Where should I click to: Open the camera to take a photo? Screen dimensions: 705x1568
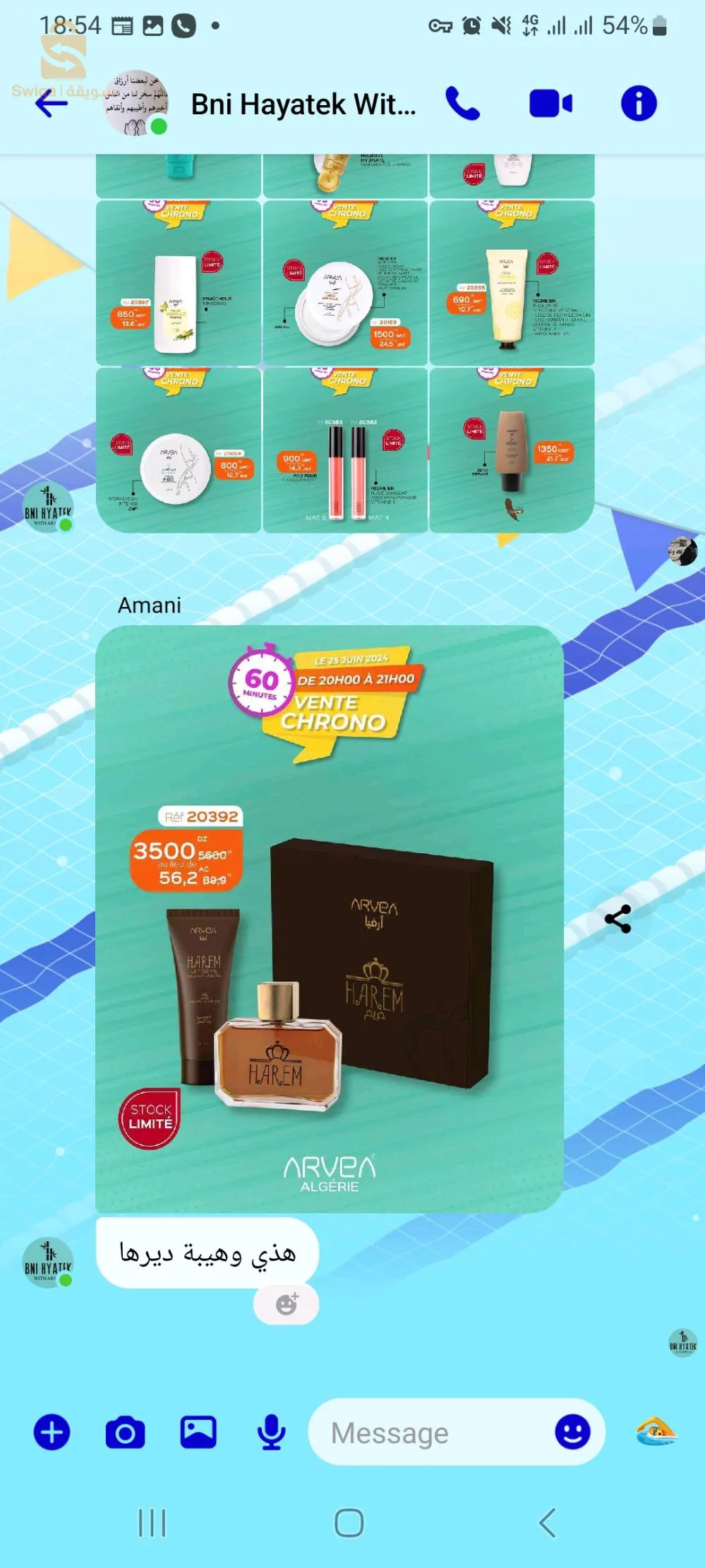(x=125, y=1433)
